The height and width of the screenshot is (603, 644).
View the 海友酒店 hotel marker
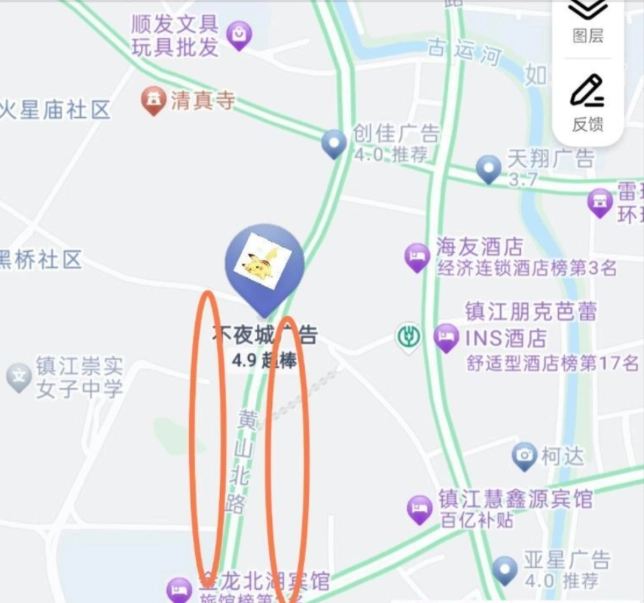tap(418, 257)
